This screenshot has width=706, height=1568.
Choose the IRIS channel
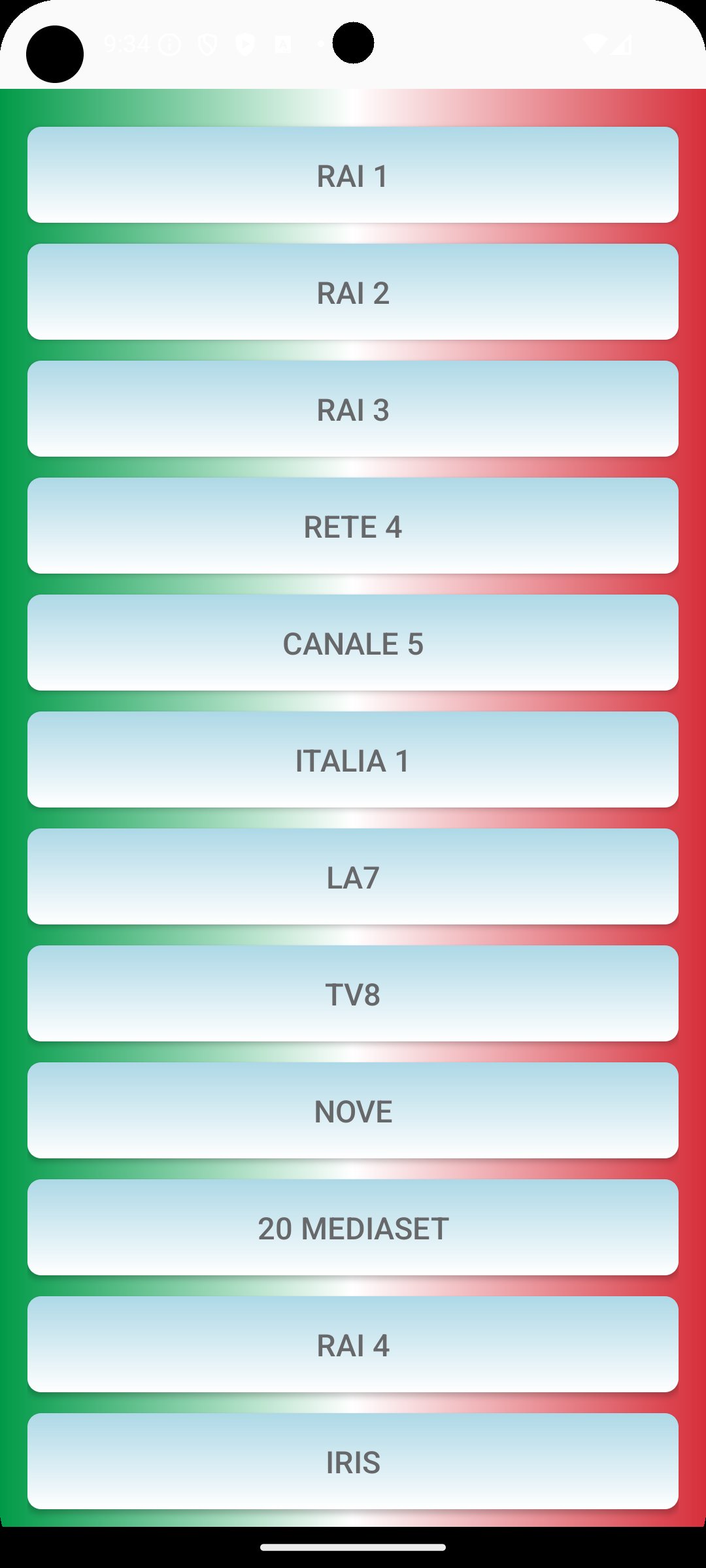coord(353,1462)
